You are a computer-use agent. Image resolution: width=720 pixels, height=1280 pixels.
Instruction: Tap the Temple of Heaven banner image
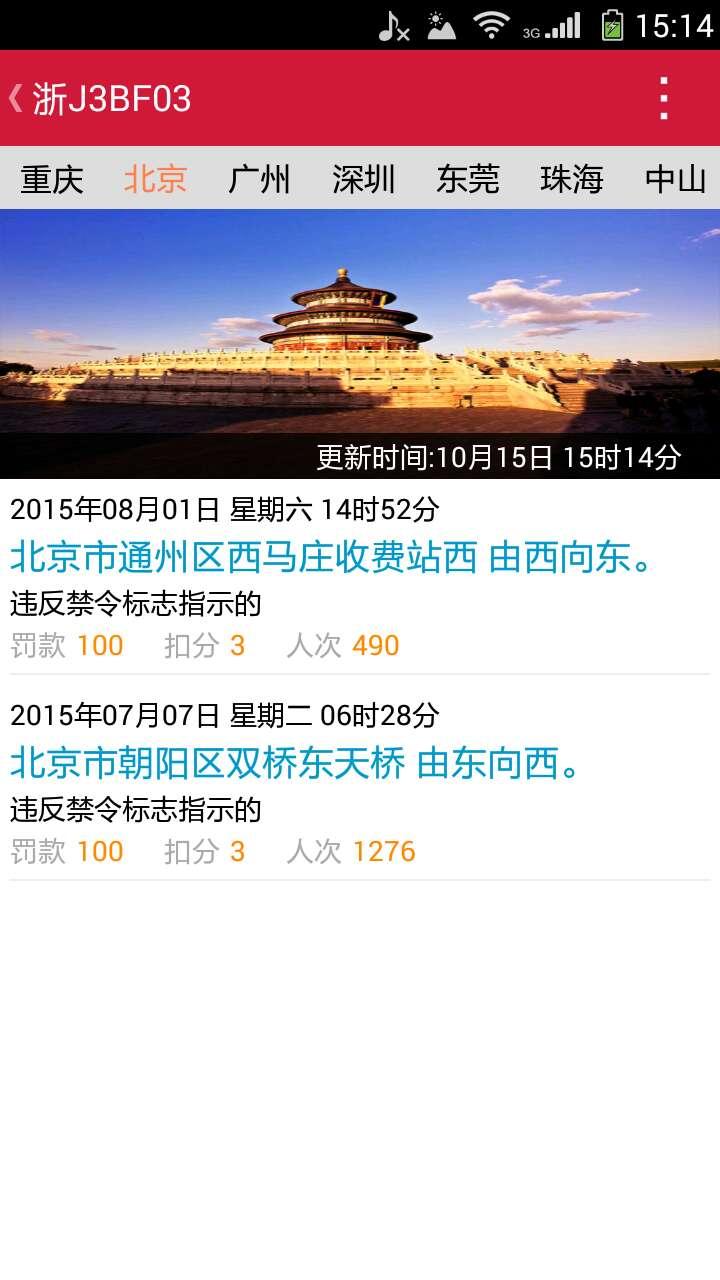click(360, 330)
